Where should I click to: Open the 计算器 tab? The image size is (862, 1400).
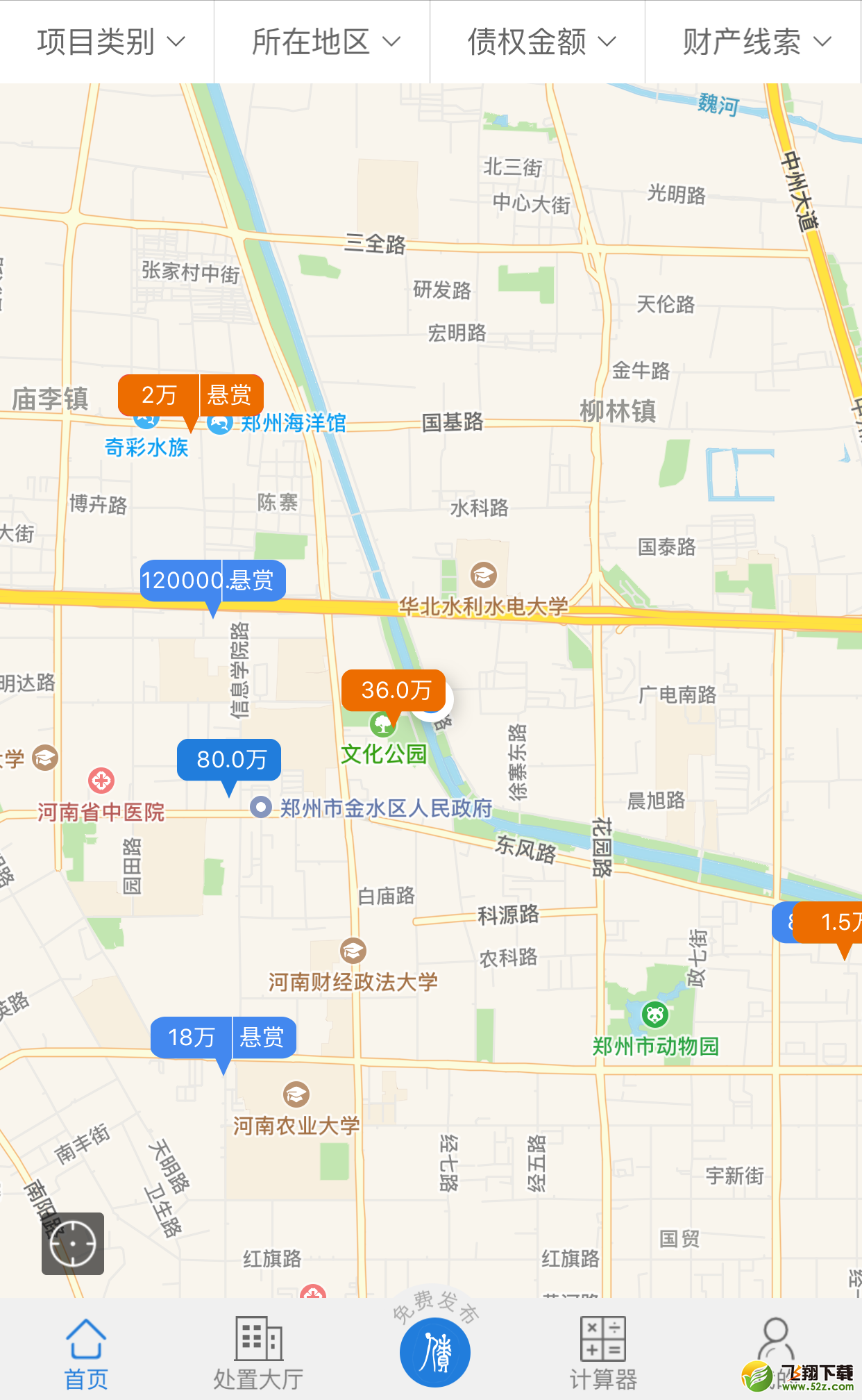point(603,1354)
